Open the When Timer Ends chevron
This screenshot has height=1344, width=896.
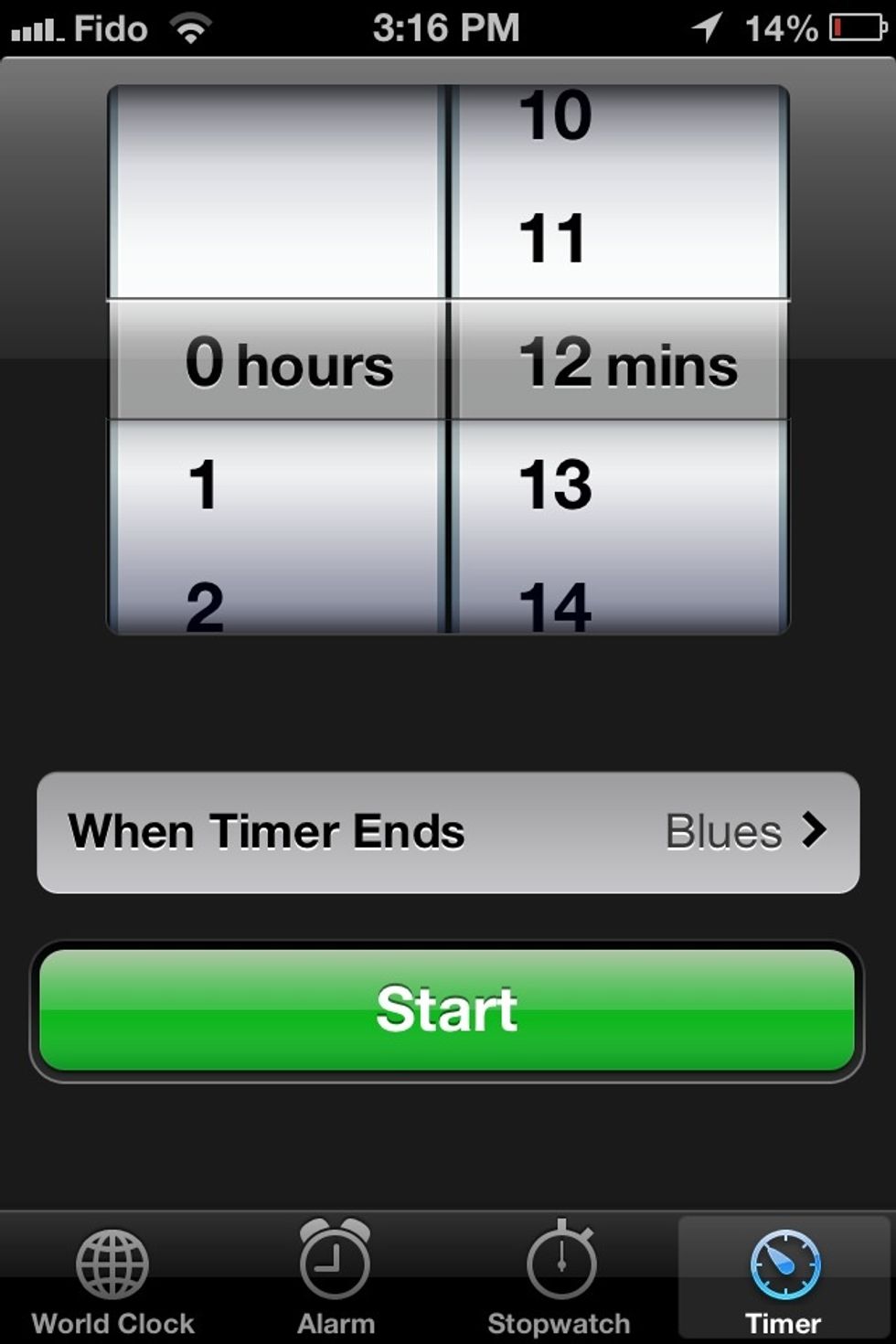coord(814,832)
